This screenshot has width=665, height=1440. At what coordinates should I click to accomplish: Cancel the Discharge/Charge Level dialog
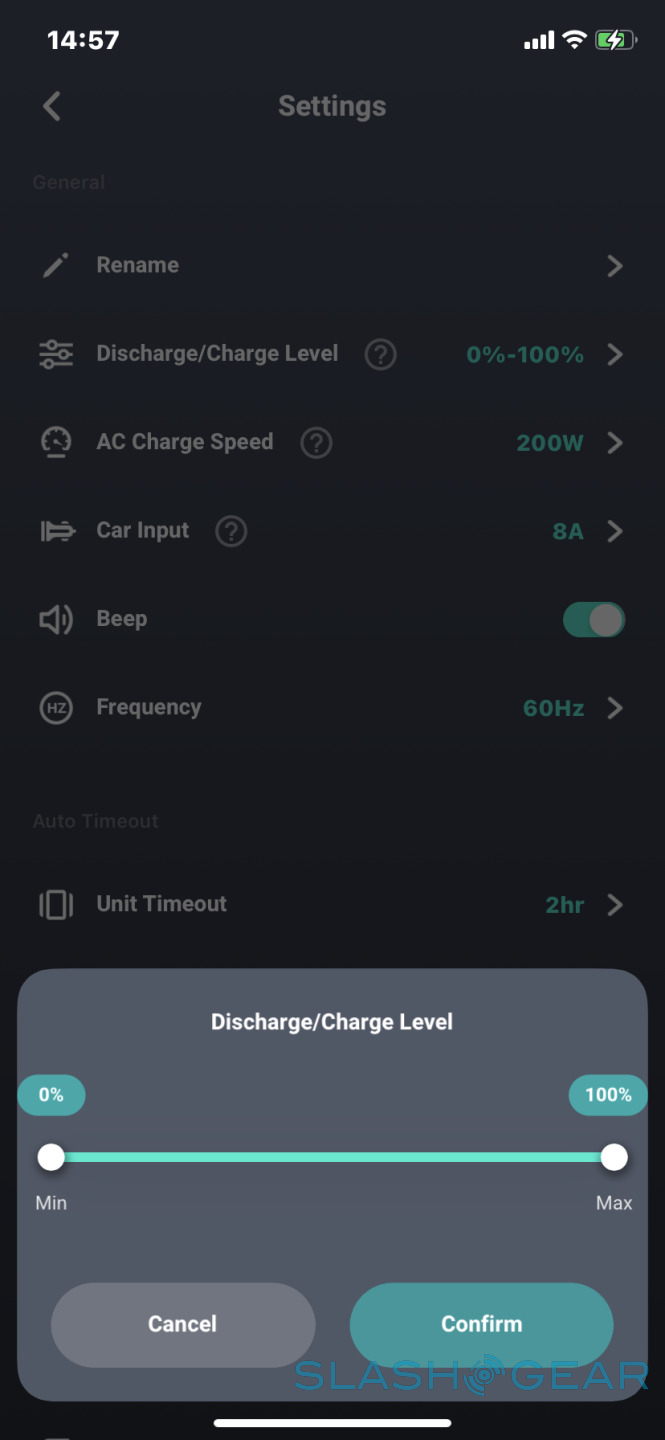click(183, 1324)
